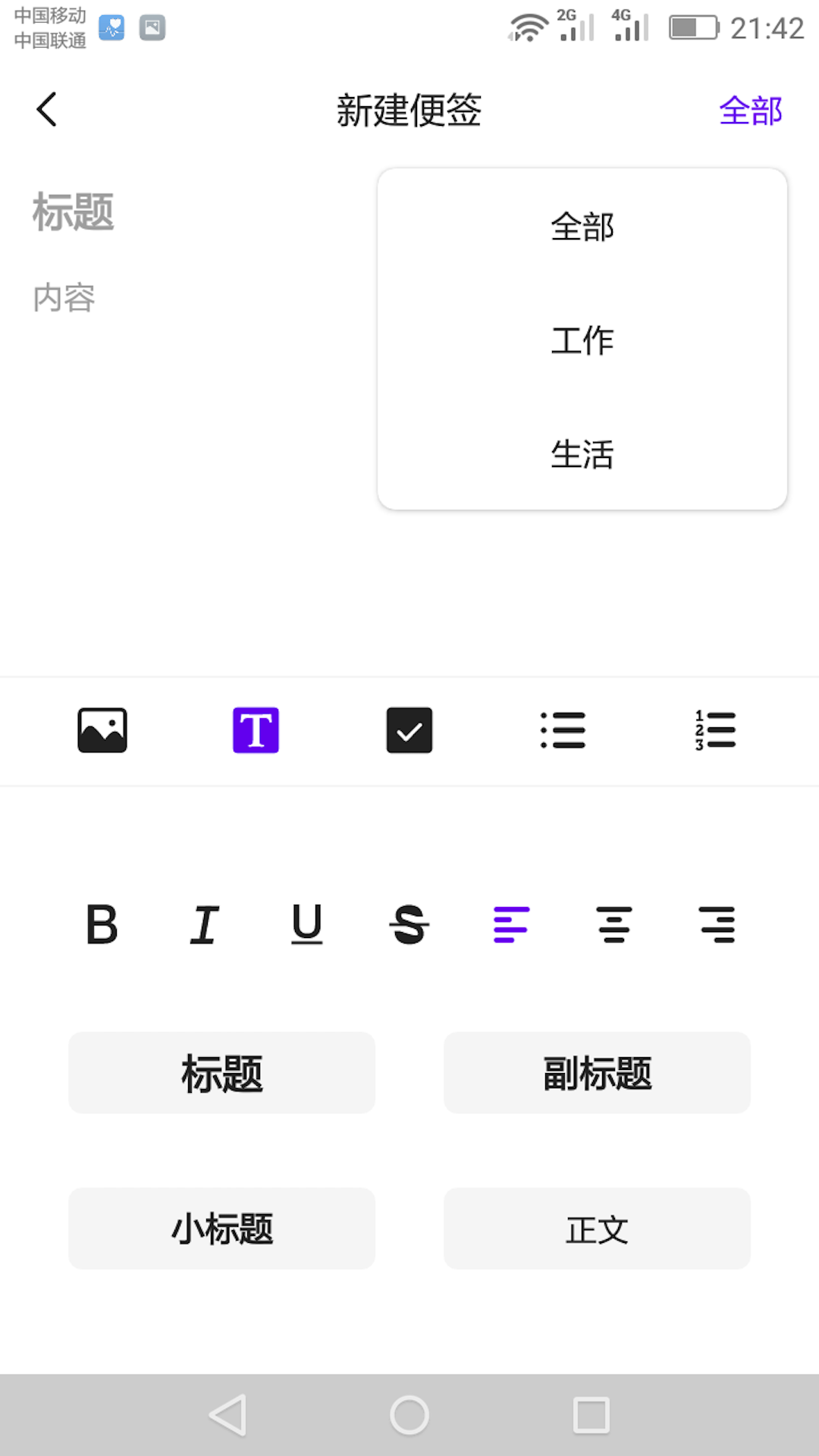
Task: Tap the purple 全部 category dropdown in header
Action: [x=750, y=111]
